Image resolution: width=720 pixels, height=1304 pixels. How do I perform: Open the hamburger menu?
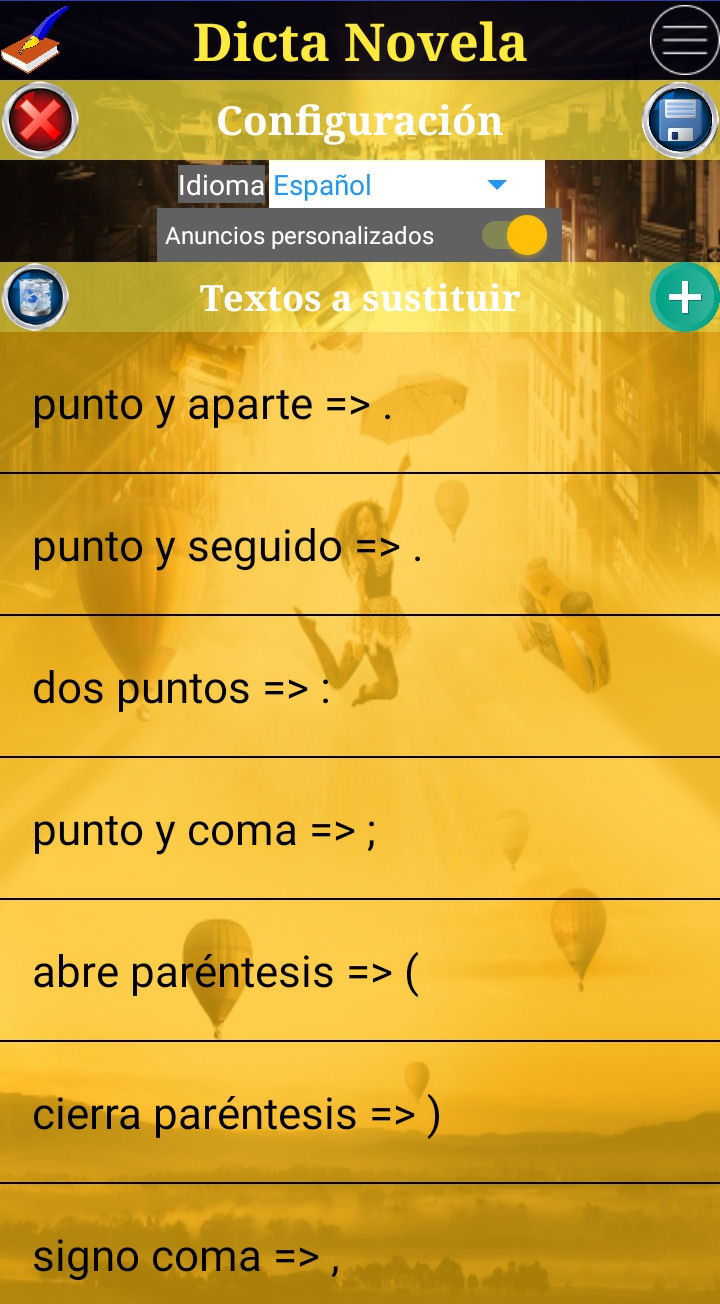(x=684, y=40)
